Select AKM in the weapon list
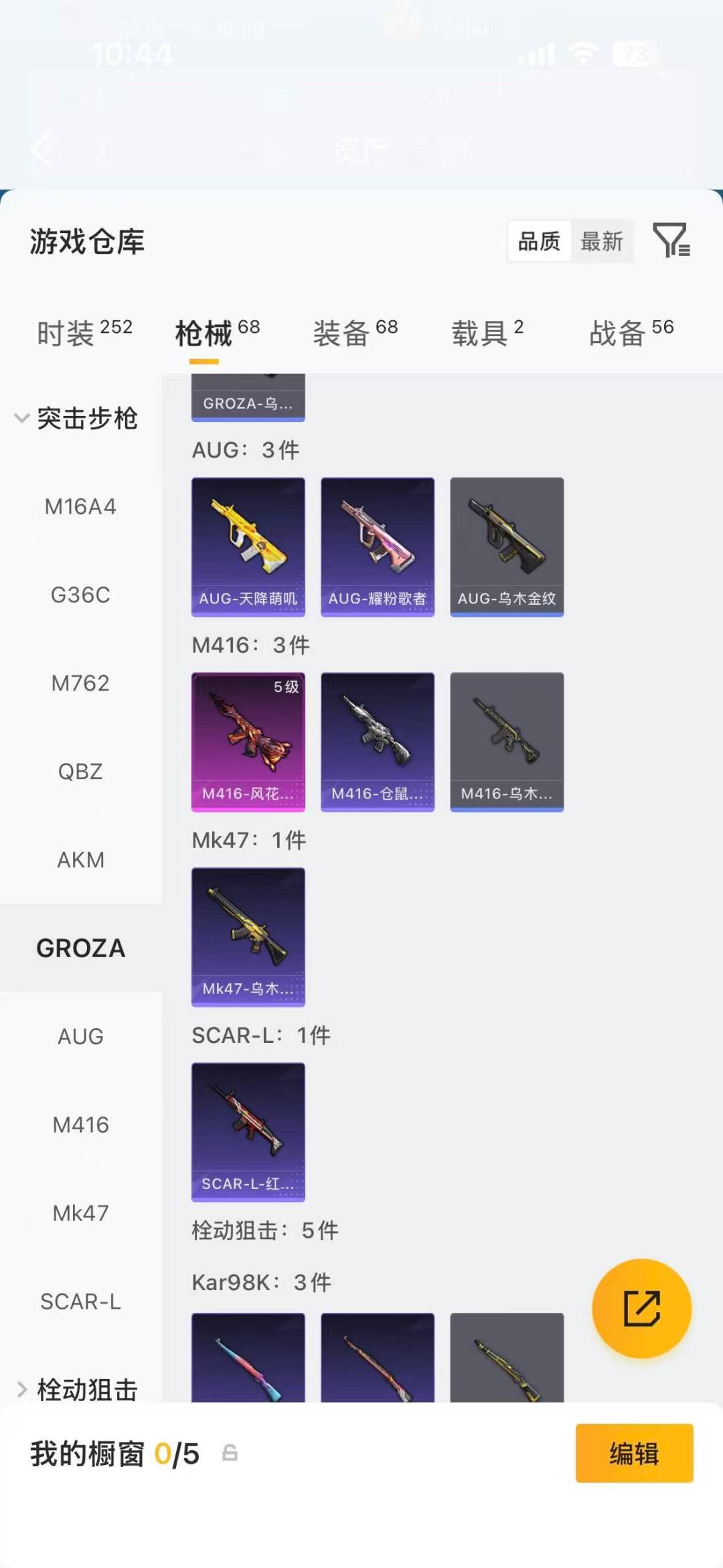 (x=80, y=860)
